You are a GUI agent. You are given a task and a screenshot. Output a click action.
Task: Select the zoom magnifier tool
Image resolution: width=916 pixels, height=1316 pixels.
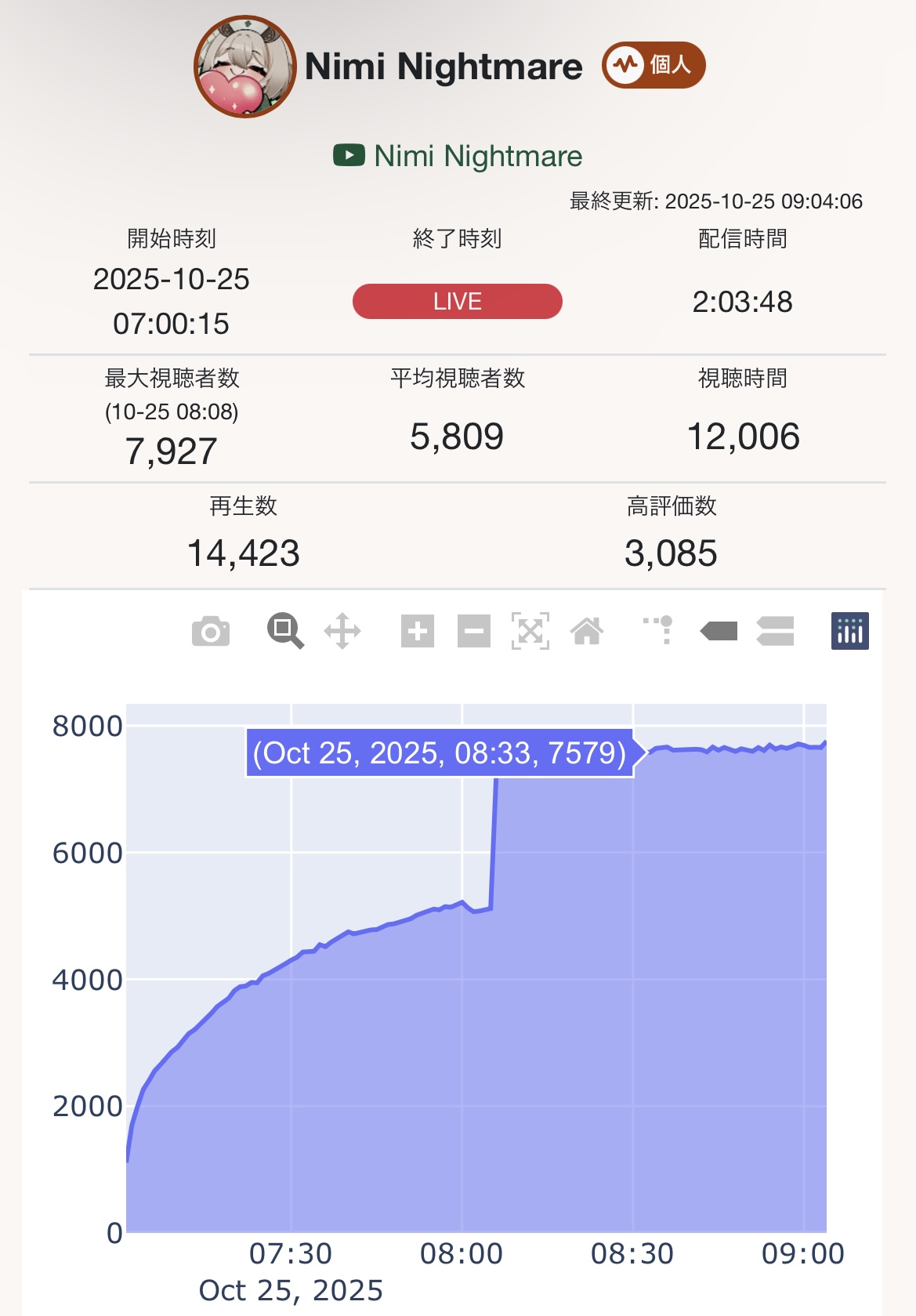[285, 631]
